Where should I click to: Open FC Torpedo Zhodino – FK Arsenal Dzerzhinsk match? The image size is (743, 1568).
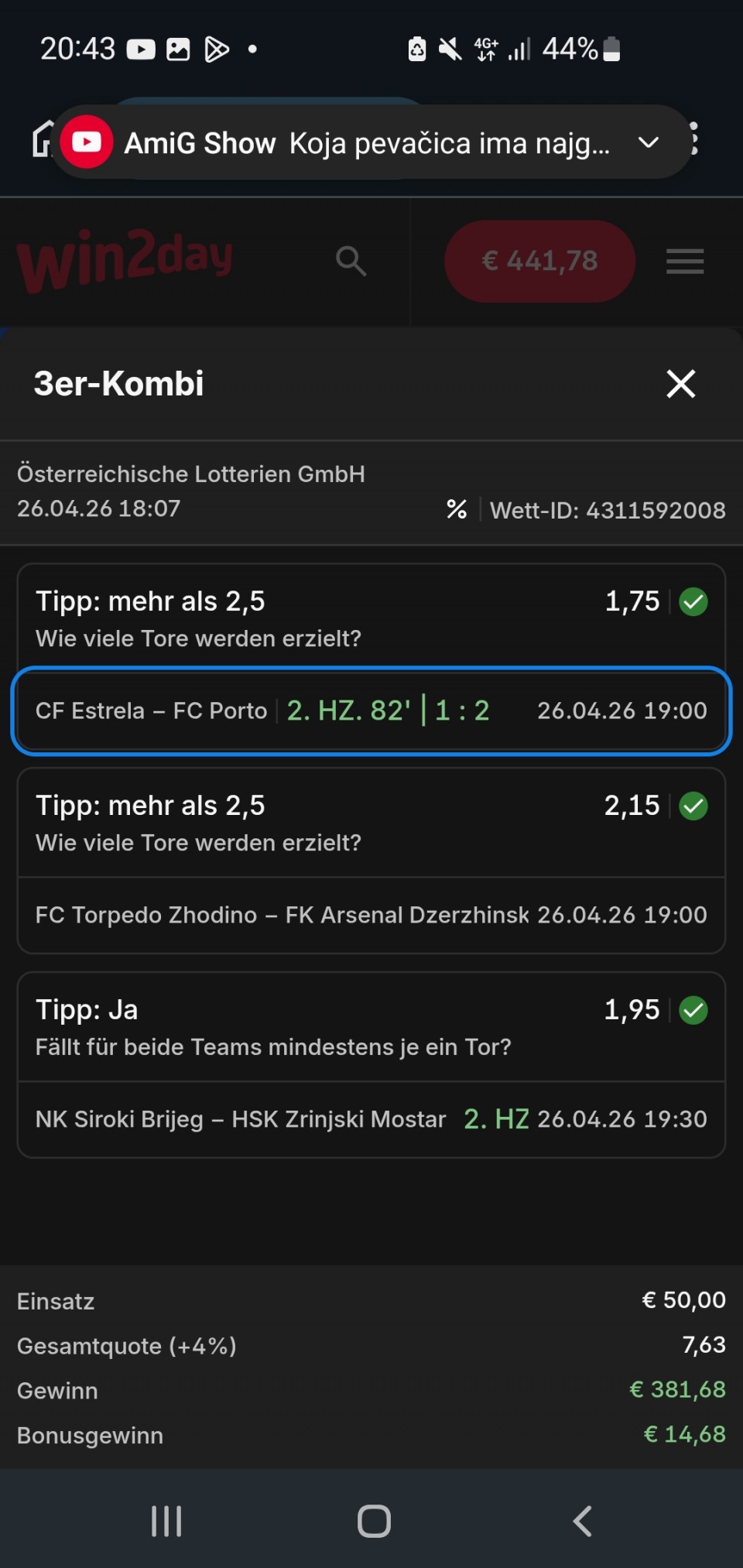371,915
